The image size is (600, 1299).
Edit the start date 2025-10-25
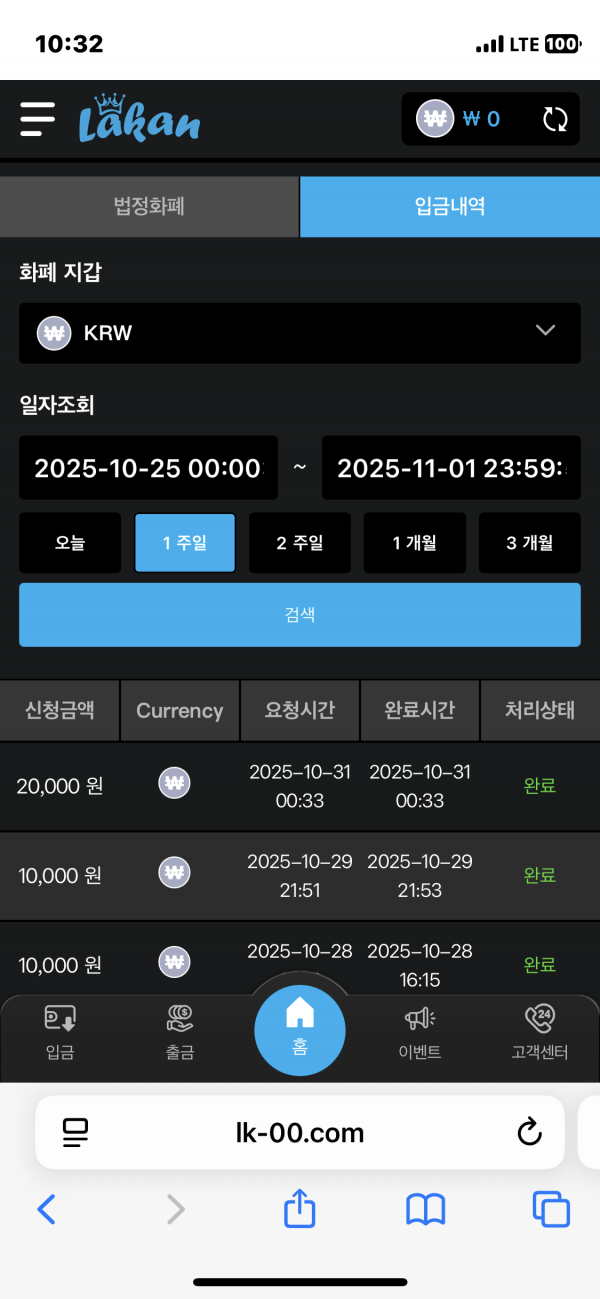[x=148, y=468]
